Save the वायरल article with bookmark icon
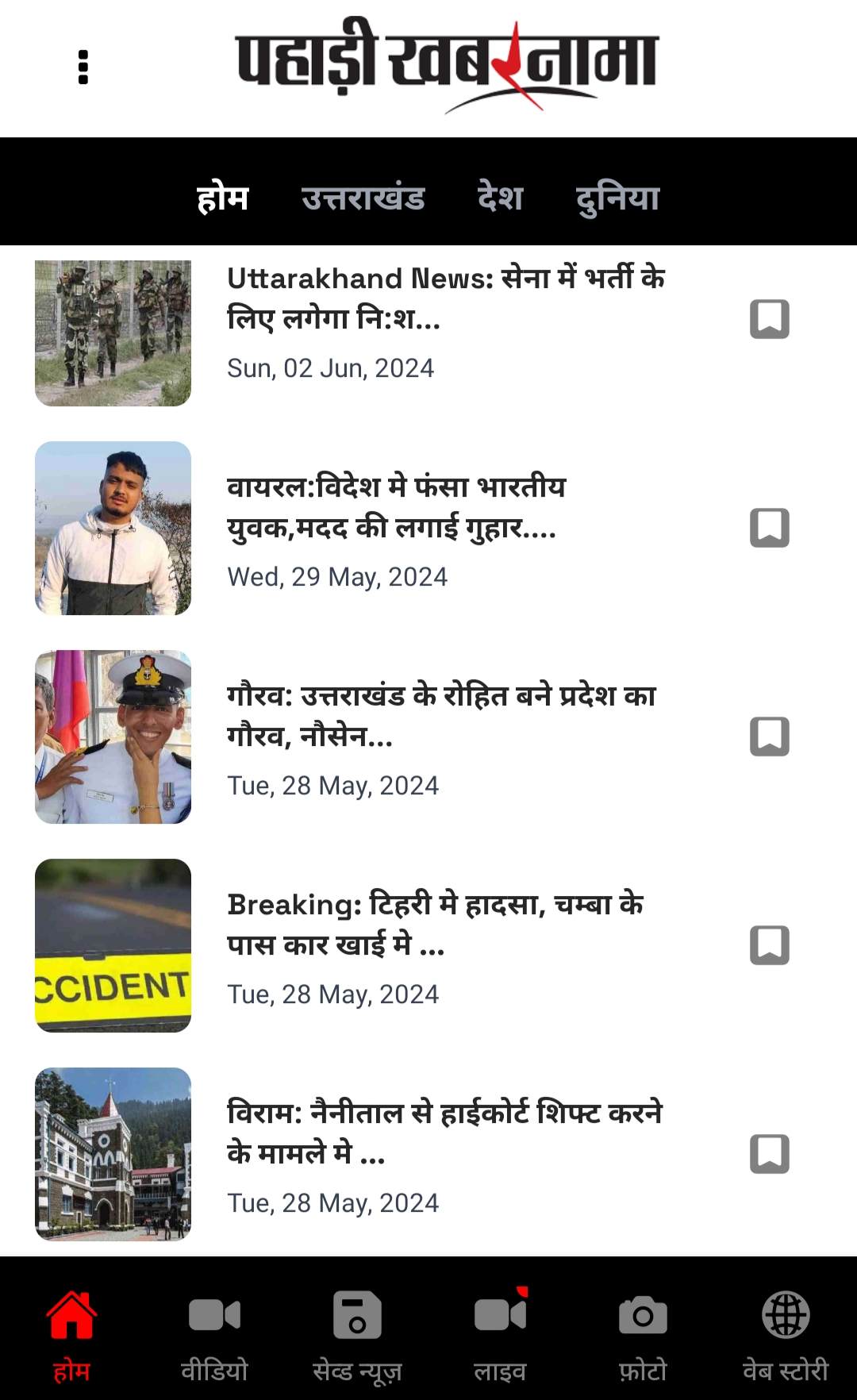Image resolution: width=857 pixels, height=1400 pixels. (769, 528)
